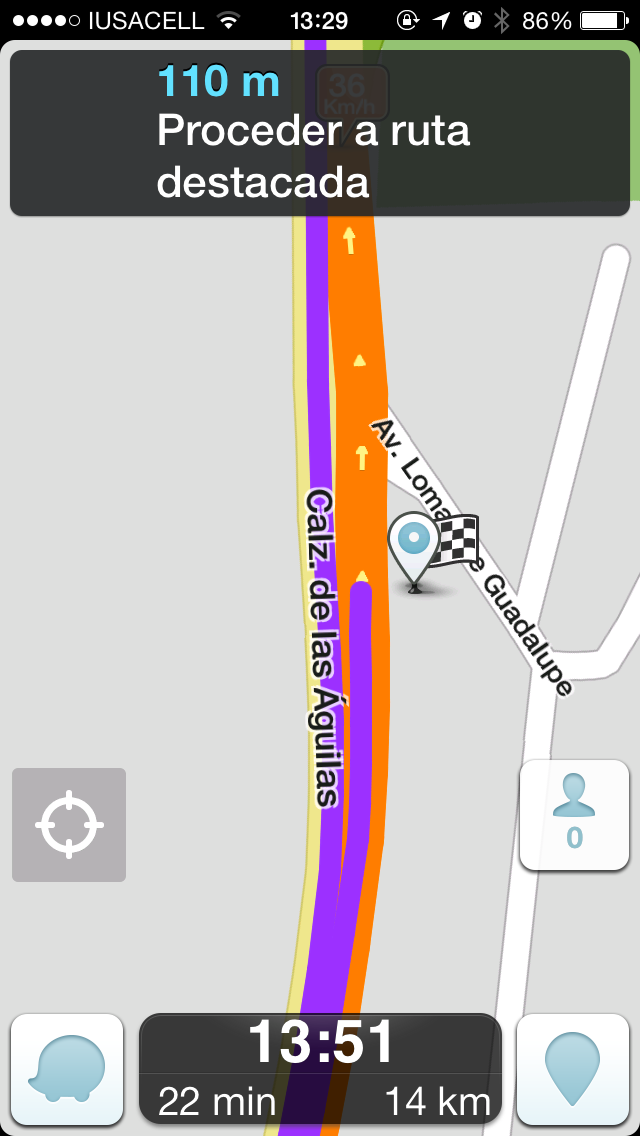Open the nearby friends counter button
640x1136 pixels.
click(574, 815)
